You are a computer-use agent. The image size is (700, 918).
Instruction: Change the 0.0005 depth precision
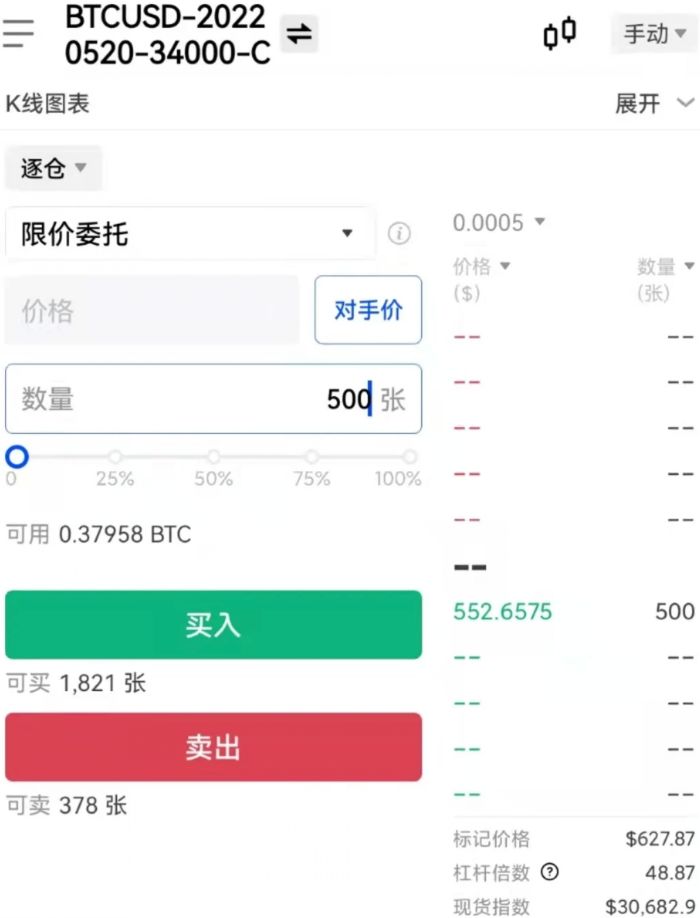click(499, 222)
